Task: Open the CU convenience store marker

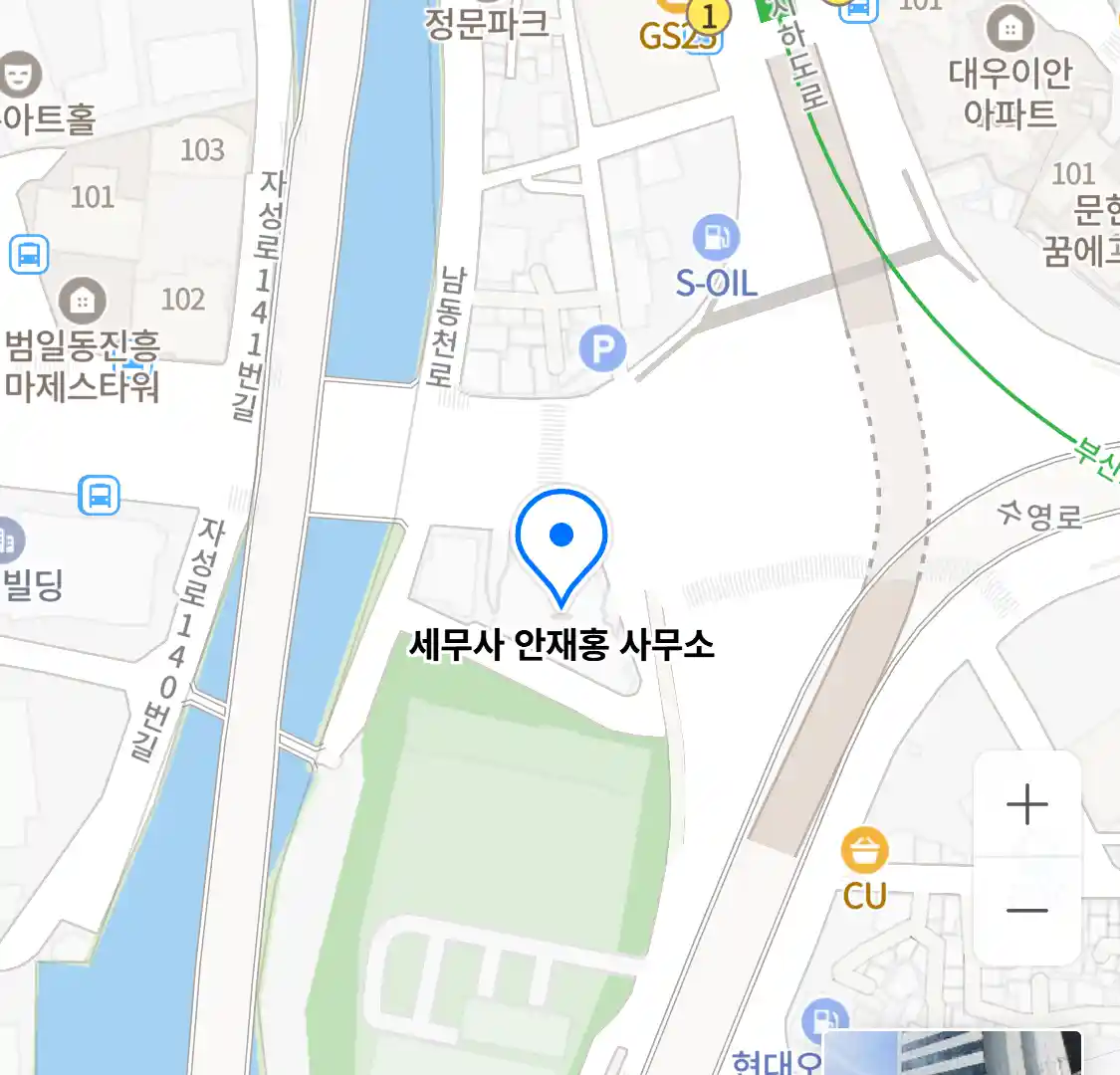Action: coord(864,851)
